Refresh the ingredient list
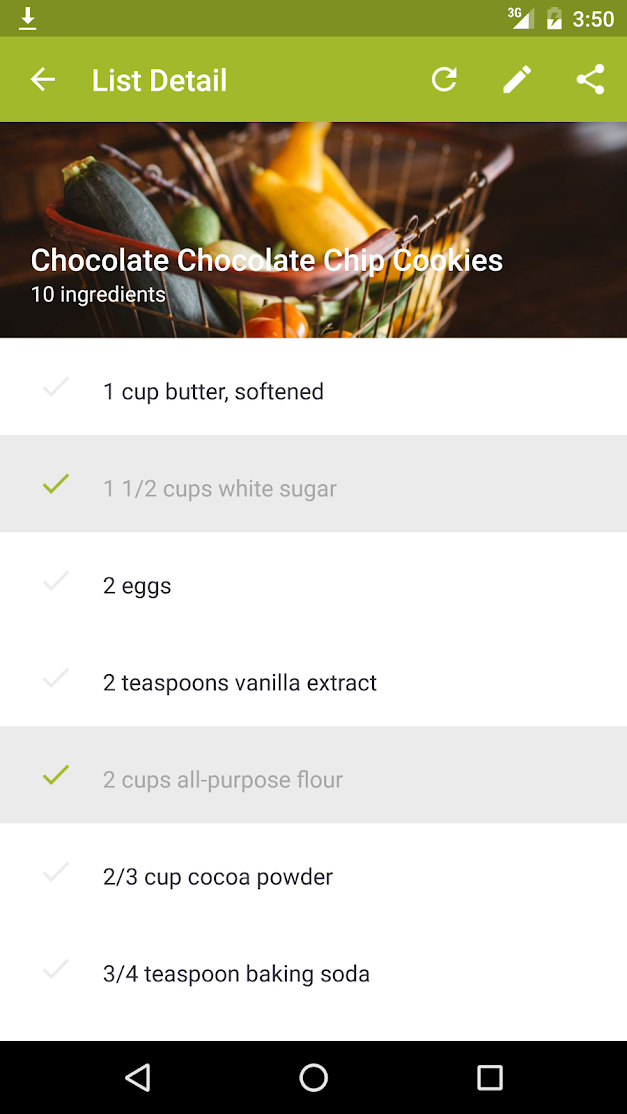Screen dimensions: 627x1114 445,80
